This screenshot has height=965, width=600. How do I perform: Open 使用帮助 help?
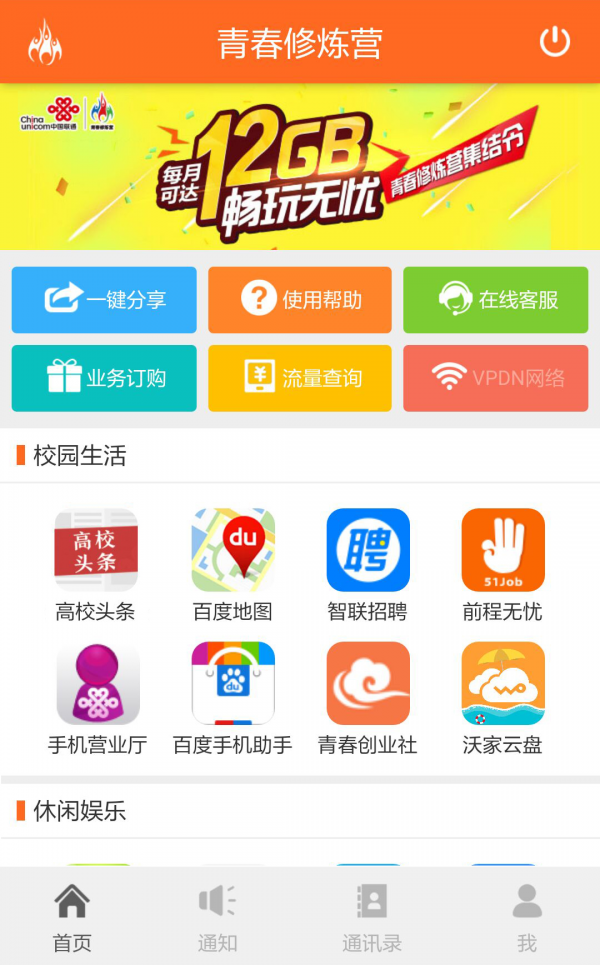[x=300, y=299]
